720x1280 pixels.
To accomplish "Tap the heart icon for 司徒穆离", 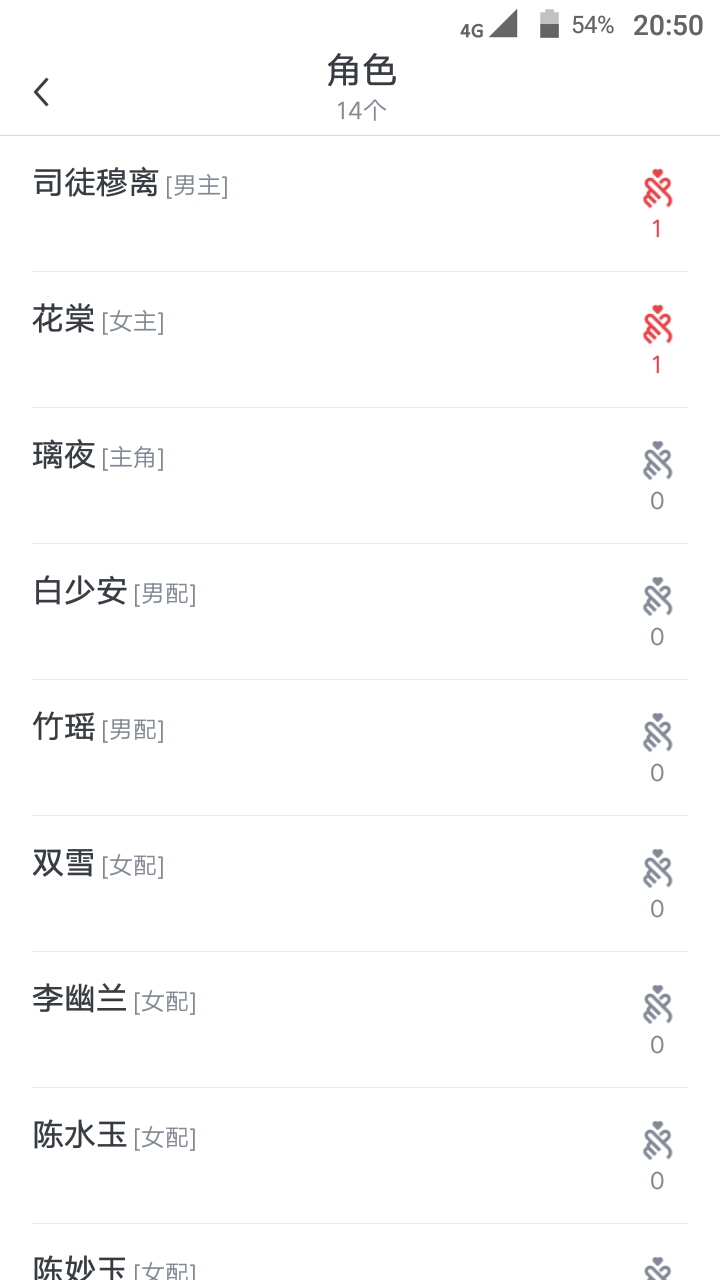I will pyautogui.click(x=657, y=190).
